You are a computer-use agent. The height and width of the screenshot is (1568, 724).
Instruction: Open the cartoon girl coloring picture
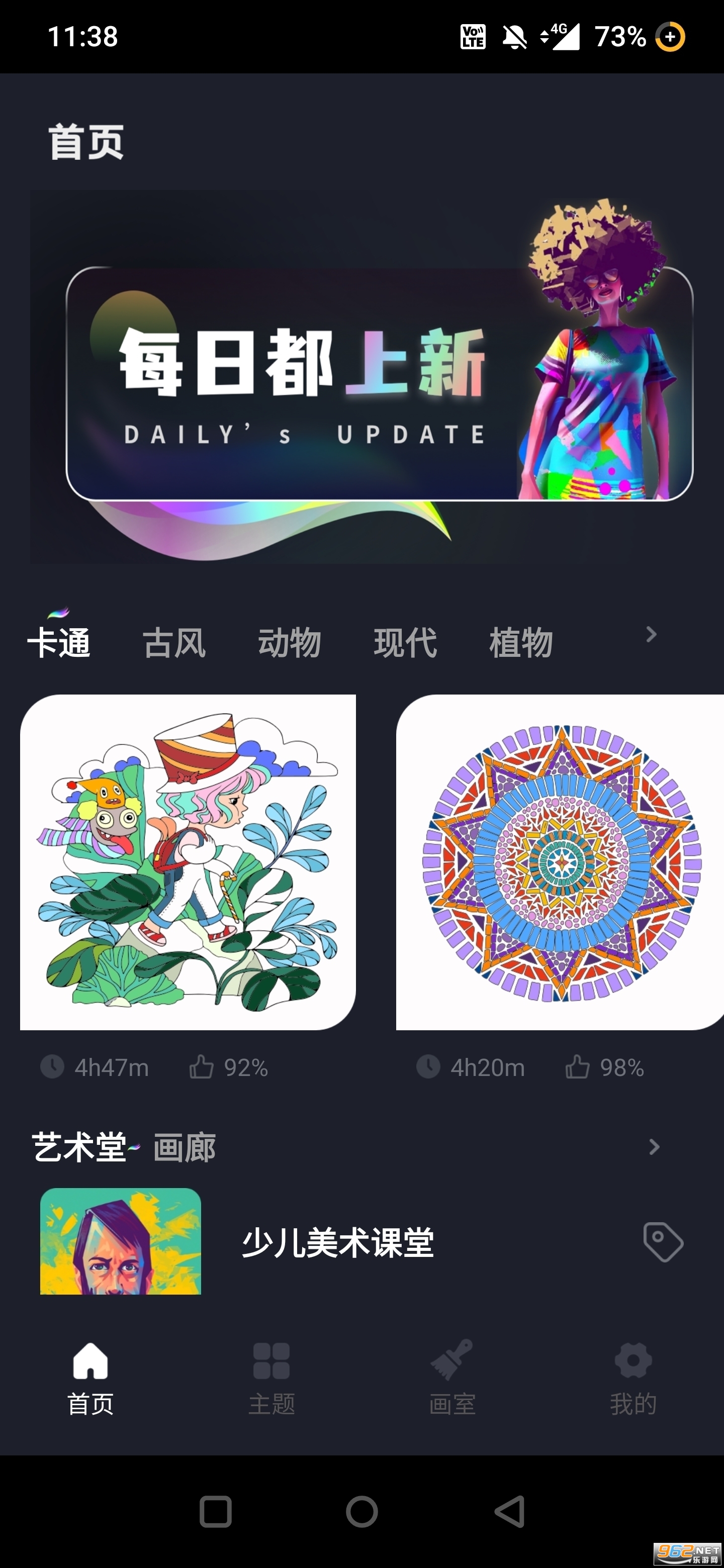pyautogui.click(x=188, y=862)
